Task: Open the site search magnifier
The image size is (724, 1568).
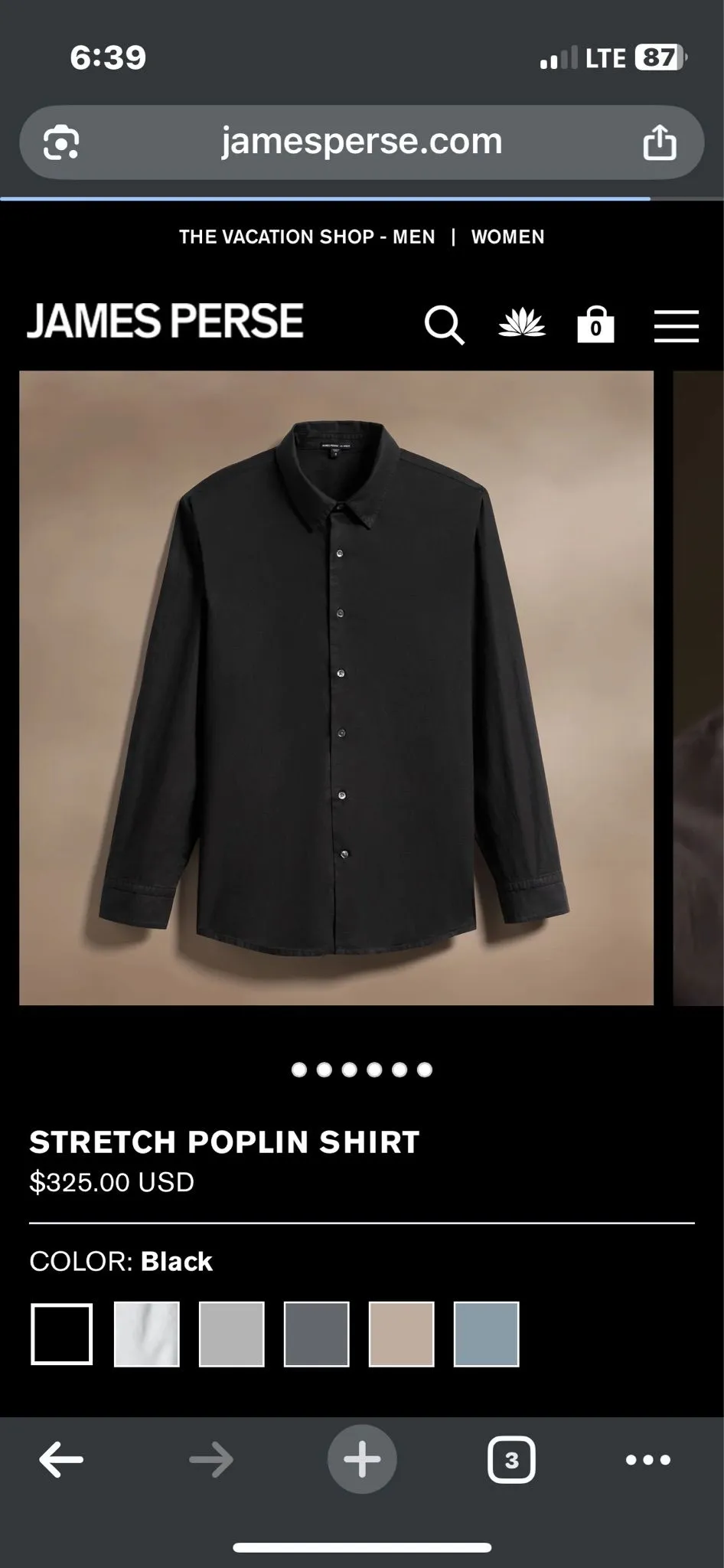Action: 445,325
